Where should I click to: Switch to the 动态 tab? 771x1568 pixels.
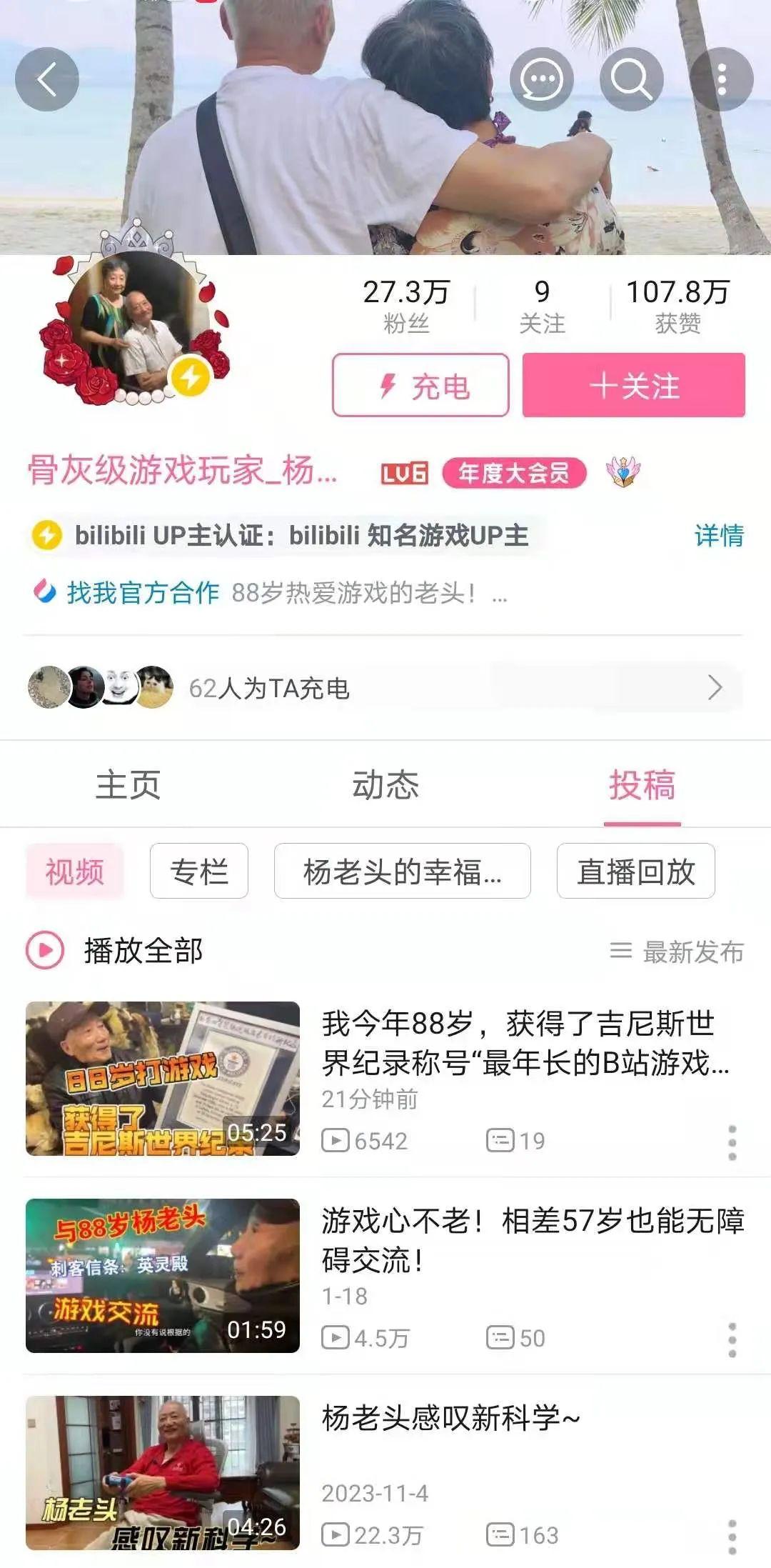coord(385,784)
